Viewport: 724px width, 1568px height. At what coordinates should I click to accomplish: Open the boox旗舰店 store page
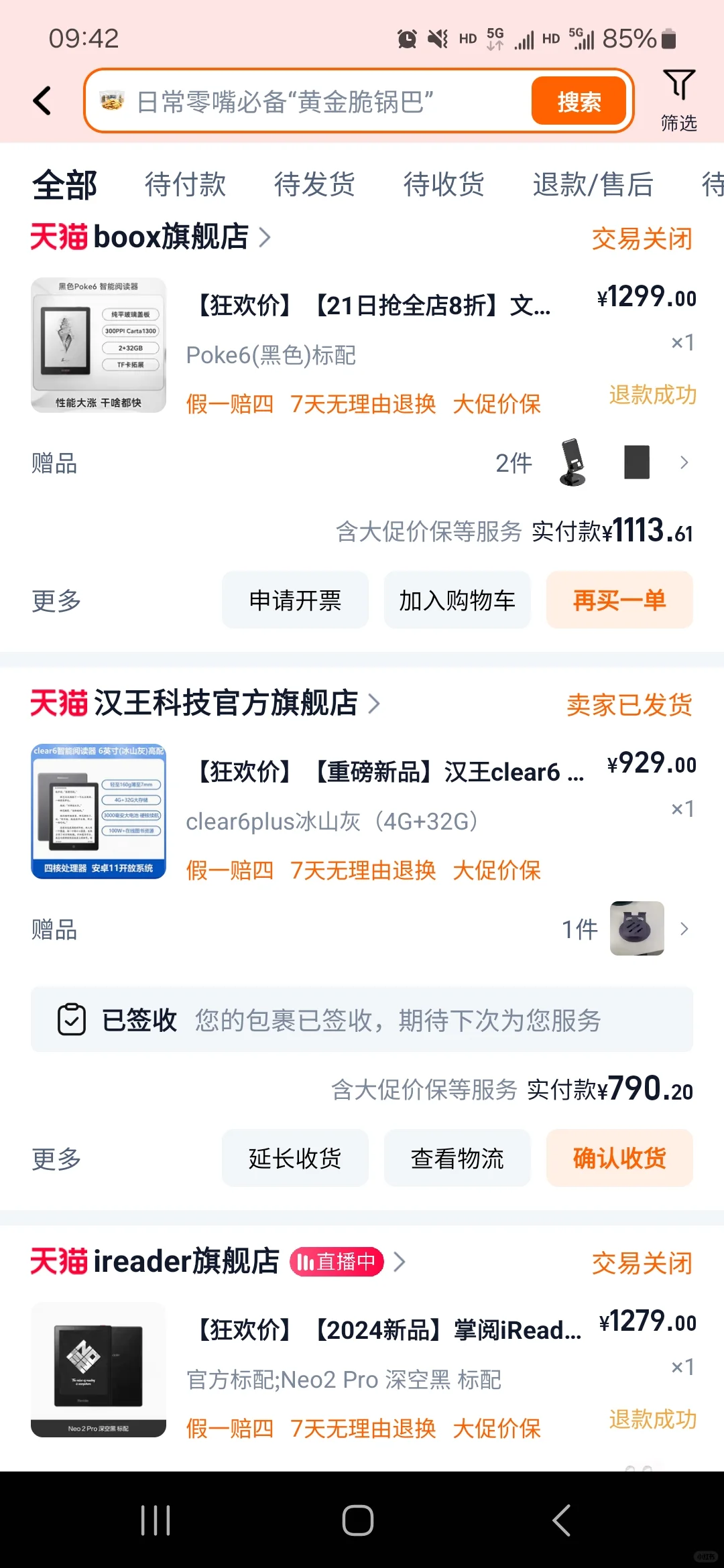point(171,237)
